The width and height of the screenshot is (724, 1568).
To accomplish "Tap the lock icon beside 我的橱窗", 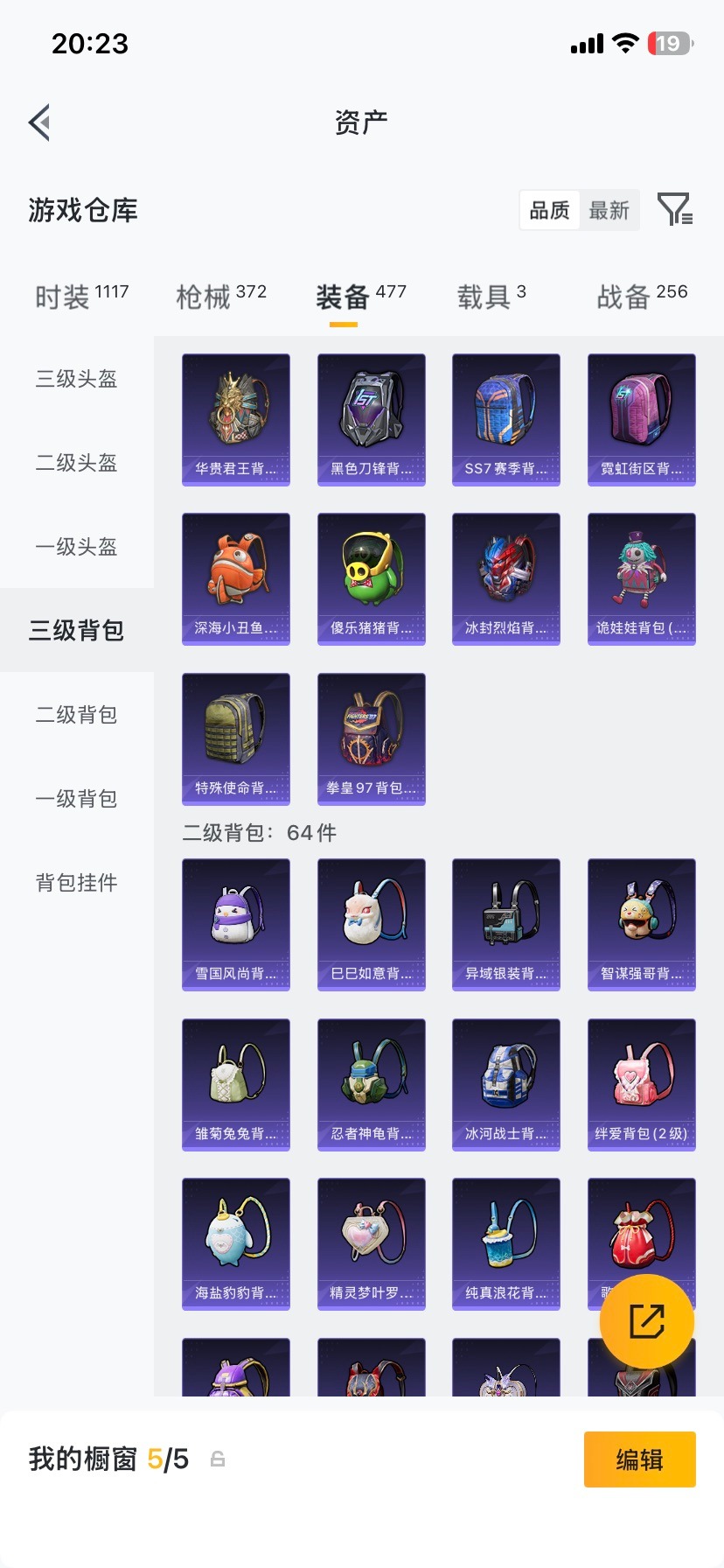I will (x=216, y=1459).
